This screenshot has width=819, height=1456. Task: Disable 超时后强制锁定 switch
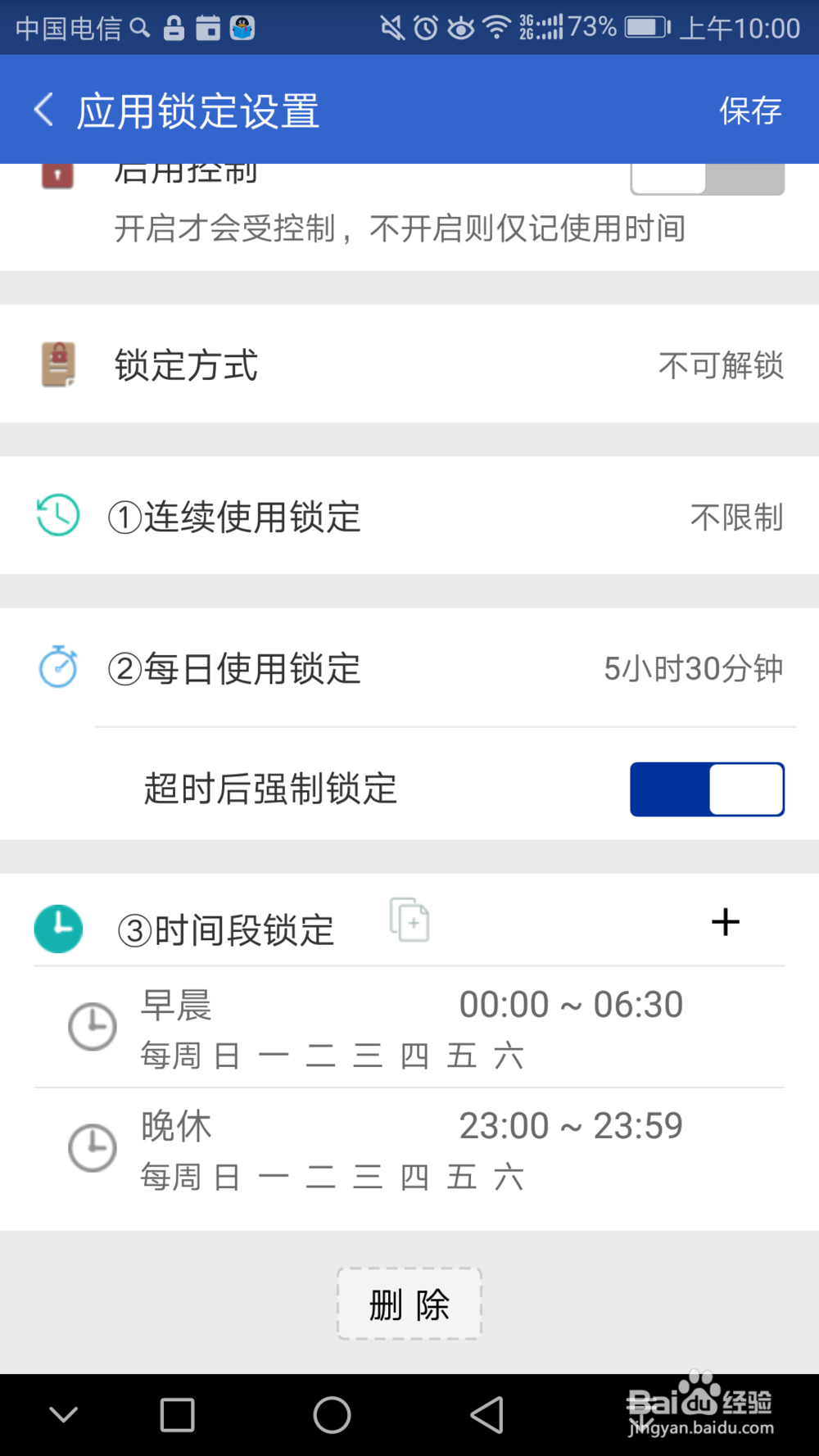click(706, 789)
